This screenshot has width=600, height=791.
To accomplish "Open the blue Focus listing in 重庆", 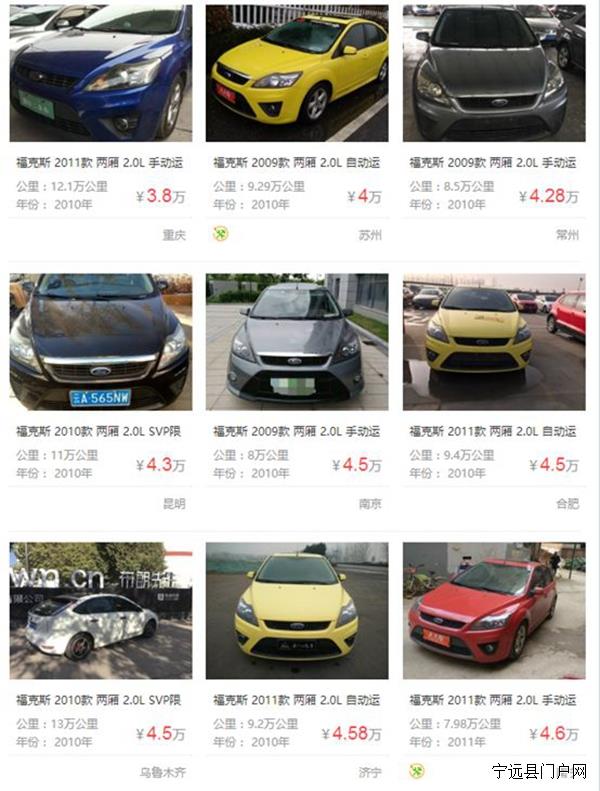I will (x=100, y=72).
